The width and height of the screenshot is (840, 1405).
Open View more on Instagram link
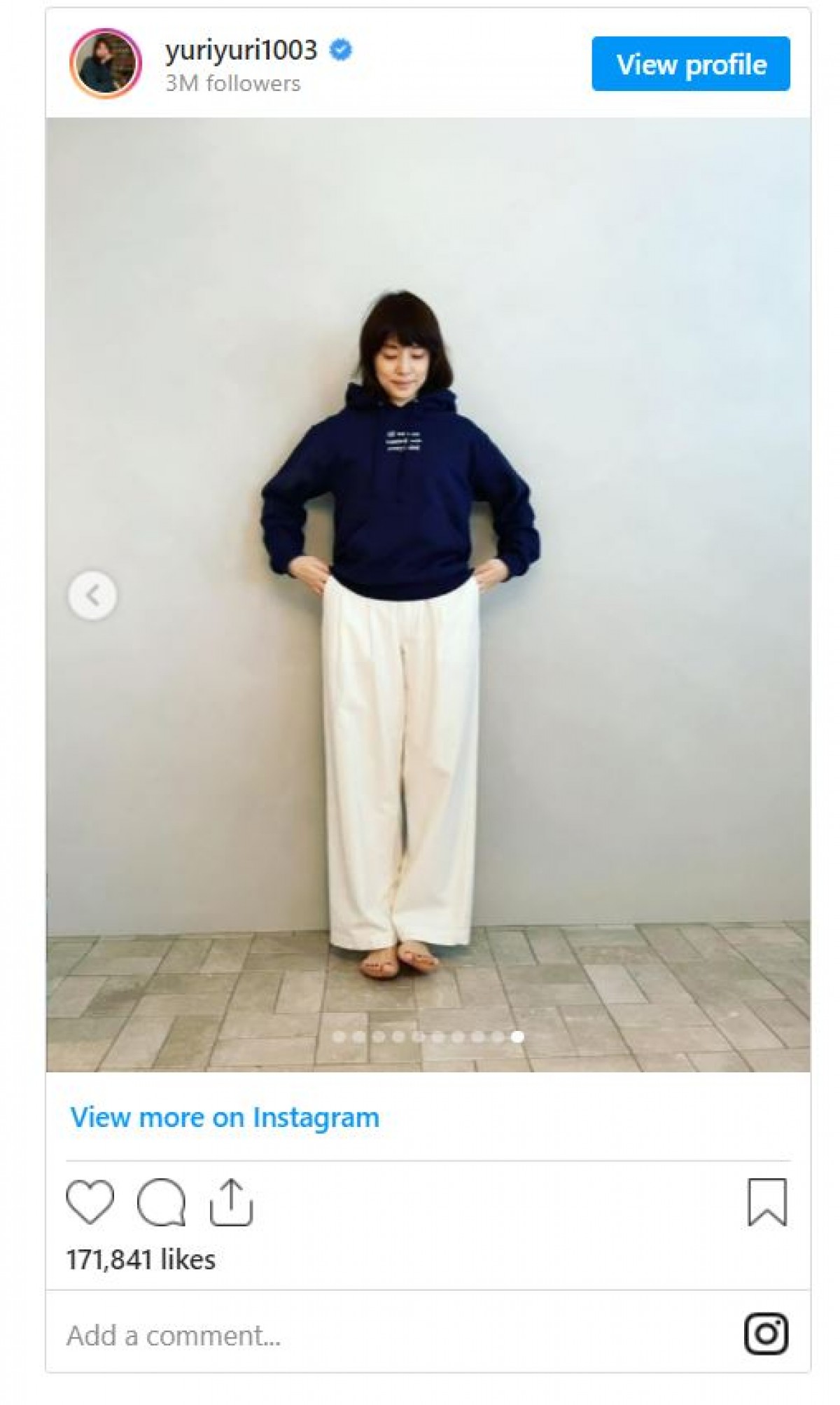[x=225, y=1117]
